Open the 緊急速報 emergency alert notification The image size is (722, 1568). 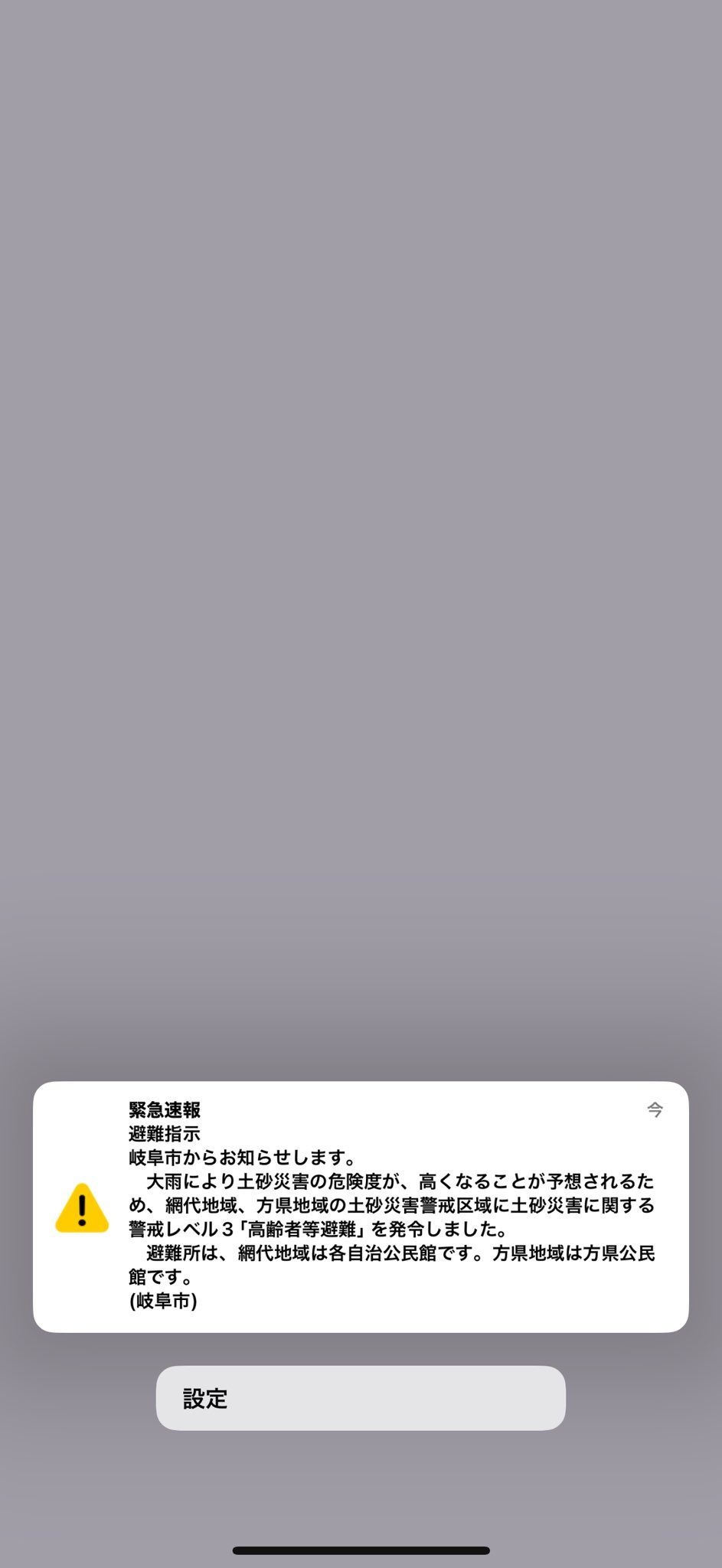(x=361, y=1207)
